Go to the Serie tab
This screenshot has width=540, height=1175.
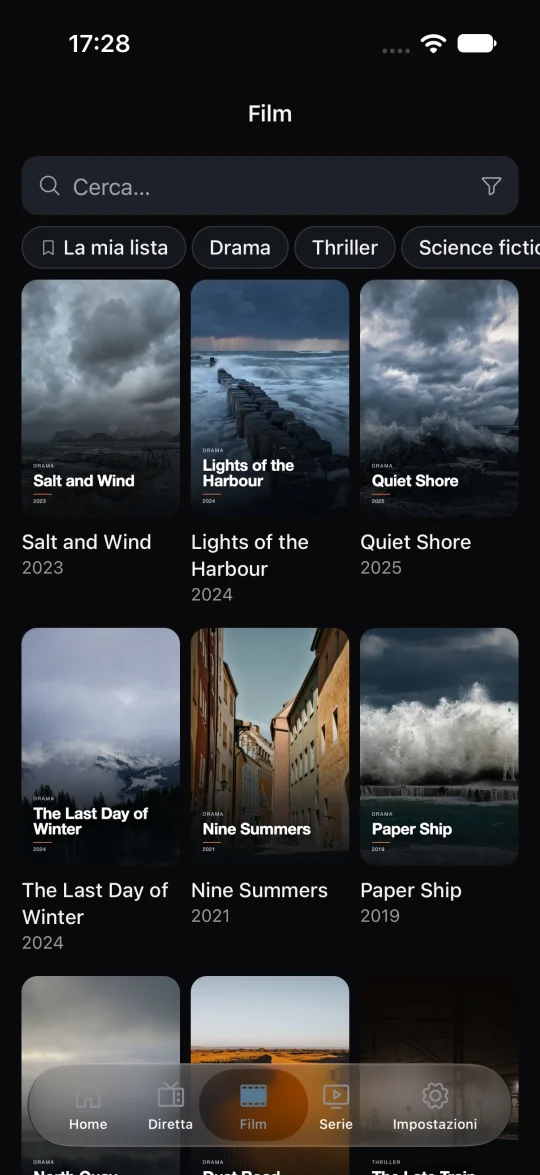tap(336, 1106)
